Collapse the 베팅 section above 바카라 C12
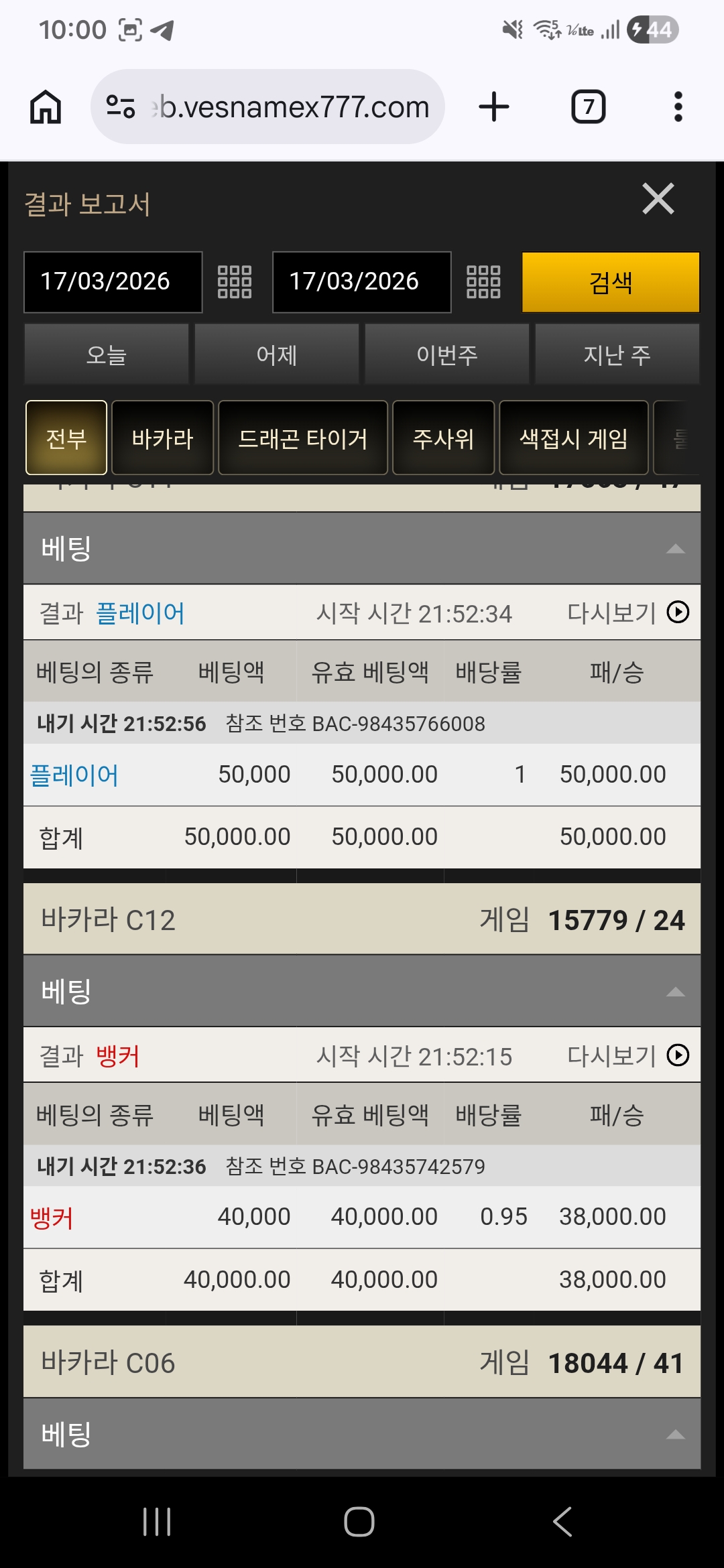Screen dimensions: 724x1568 click(675, 549)
